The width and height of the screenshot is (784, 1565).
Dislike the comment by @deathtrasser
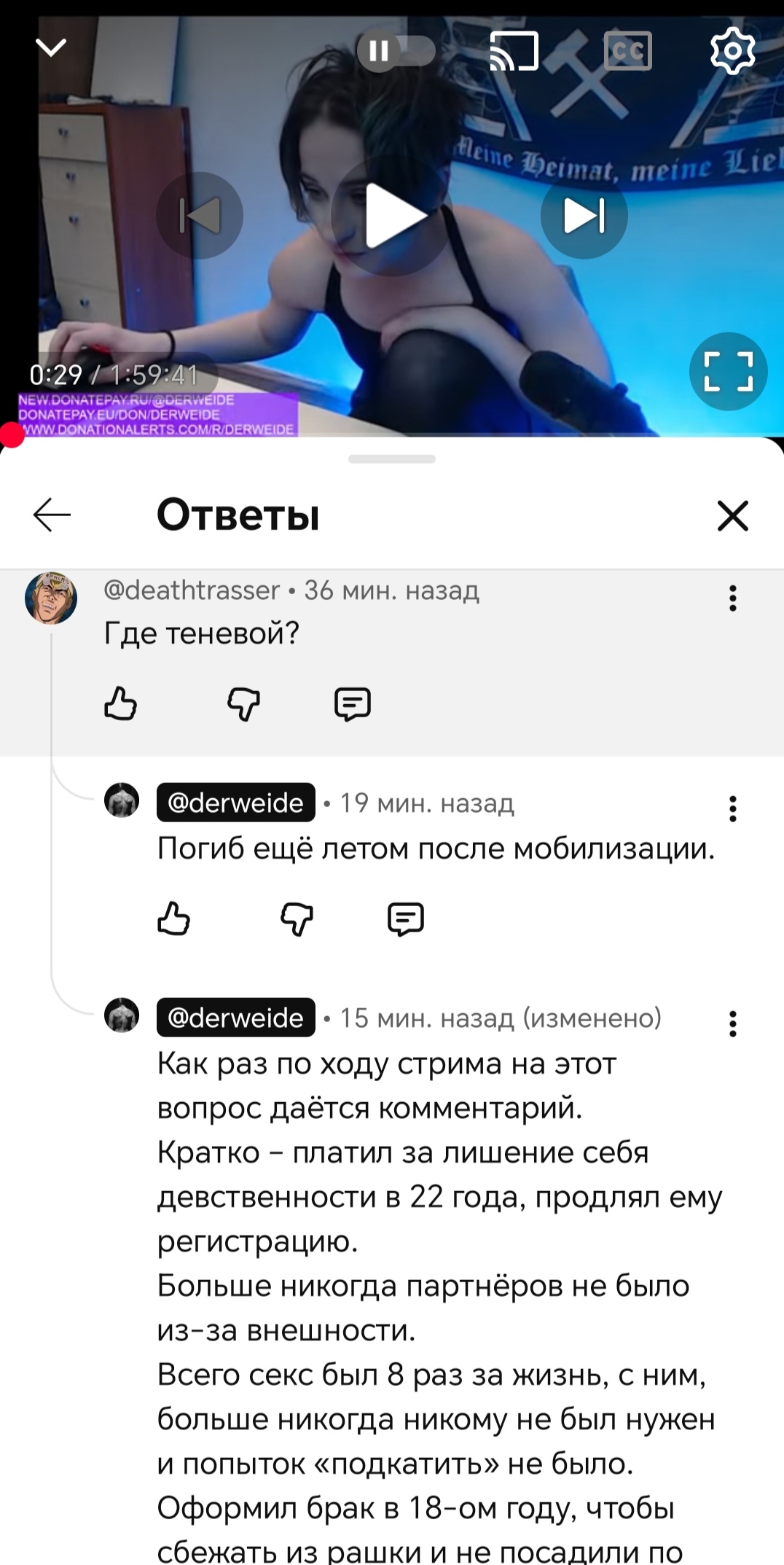click(x=243, y=704)
